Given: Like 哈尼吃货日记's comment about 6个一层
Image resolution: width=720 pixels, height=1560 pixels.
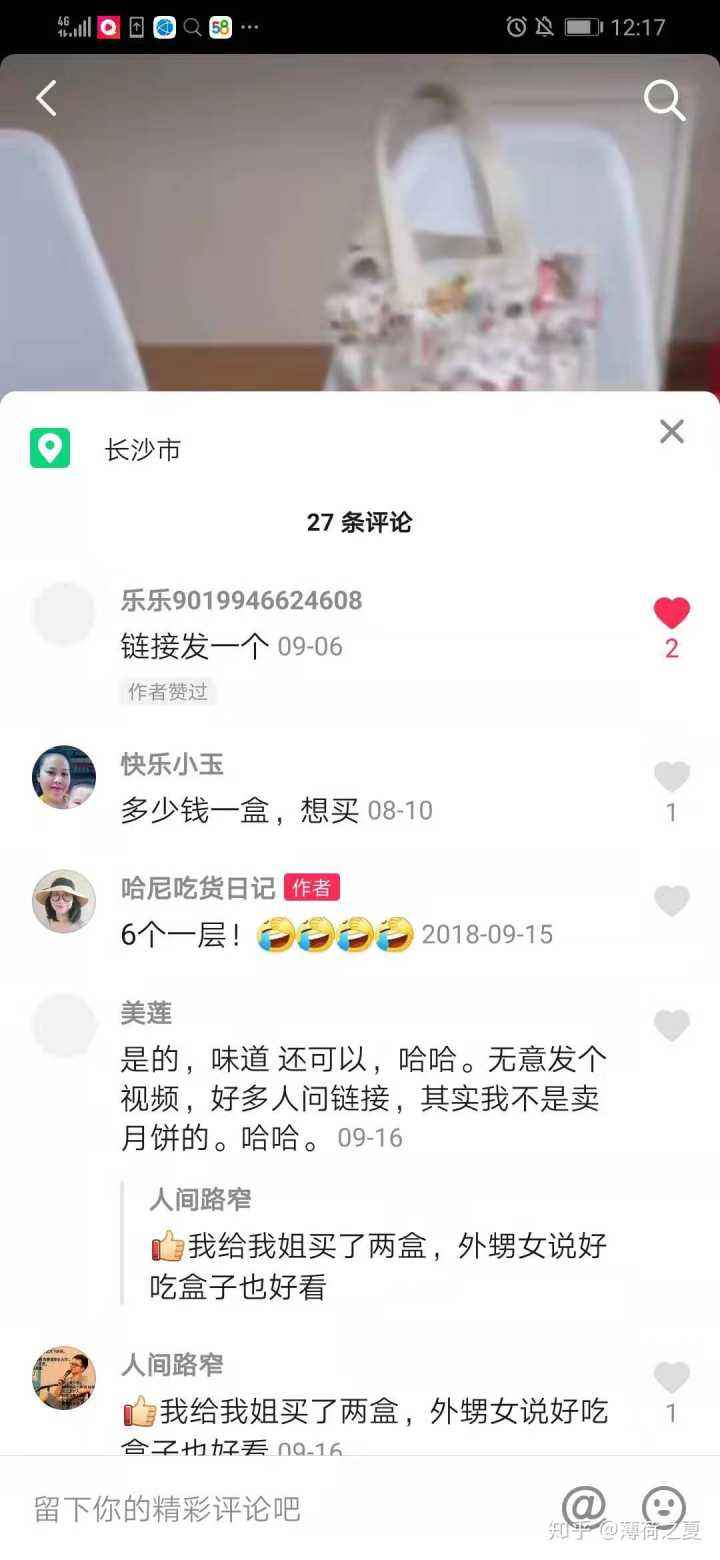Looking at the screenshot, I should click(671, 901).
